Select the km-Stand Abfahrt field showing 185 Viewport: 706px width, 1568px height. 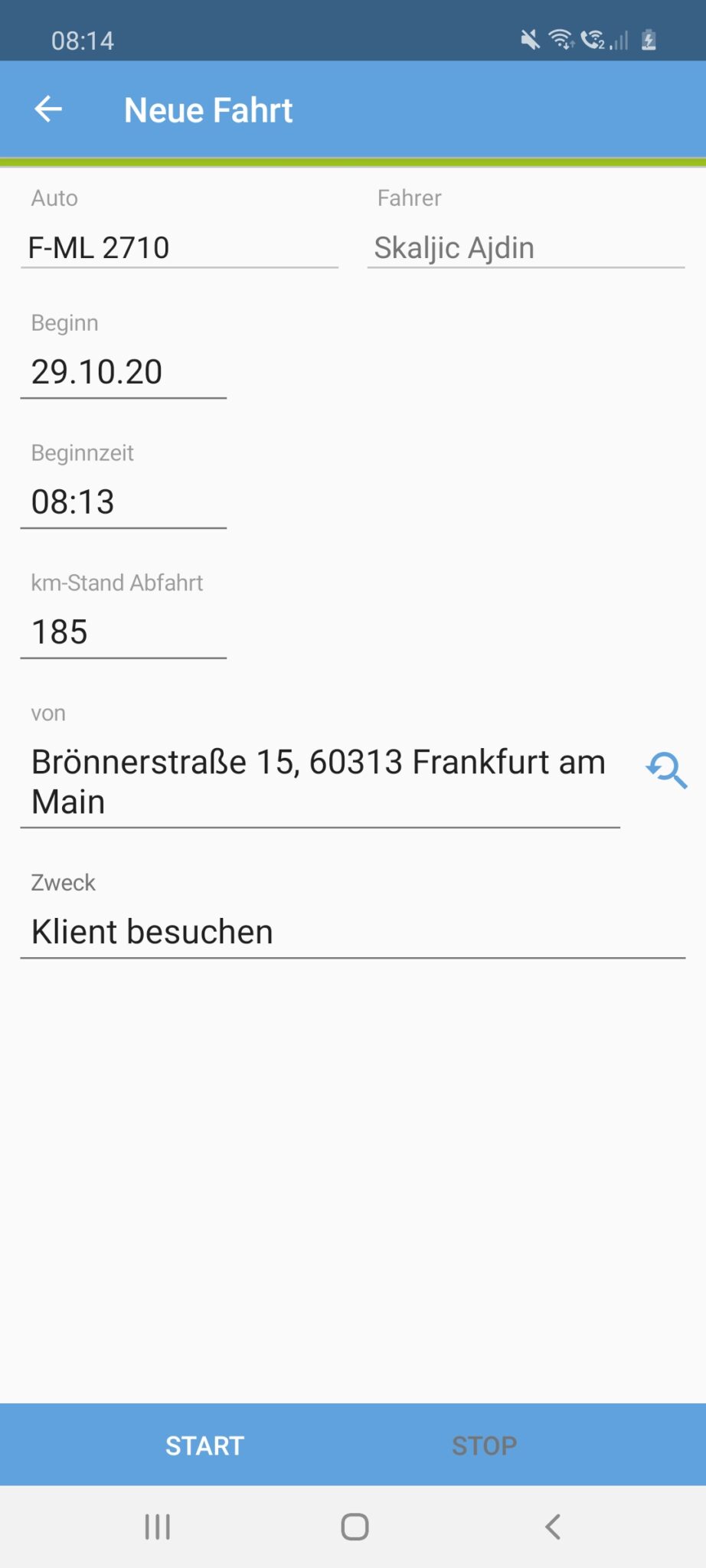click(x=124, y=632)
